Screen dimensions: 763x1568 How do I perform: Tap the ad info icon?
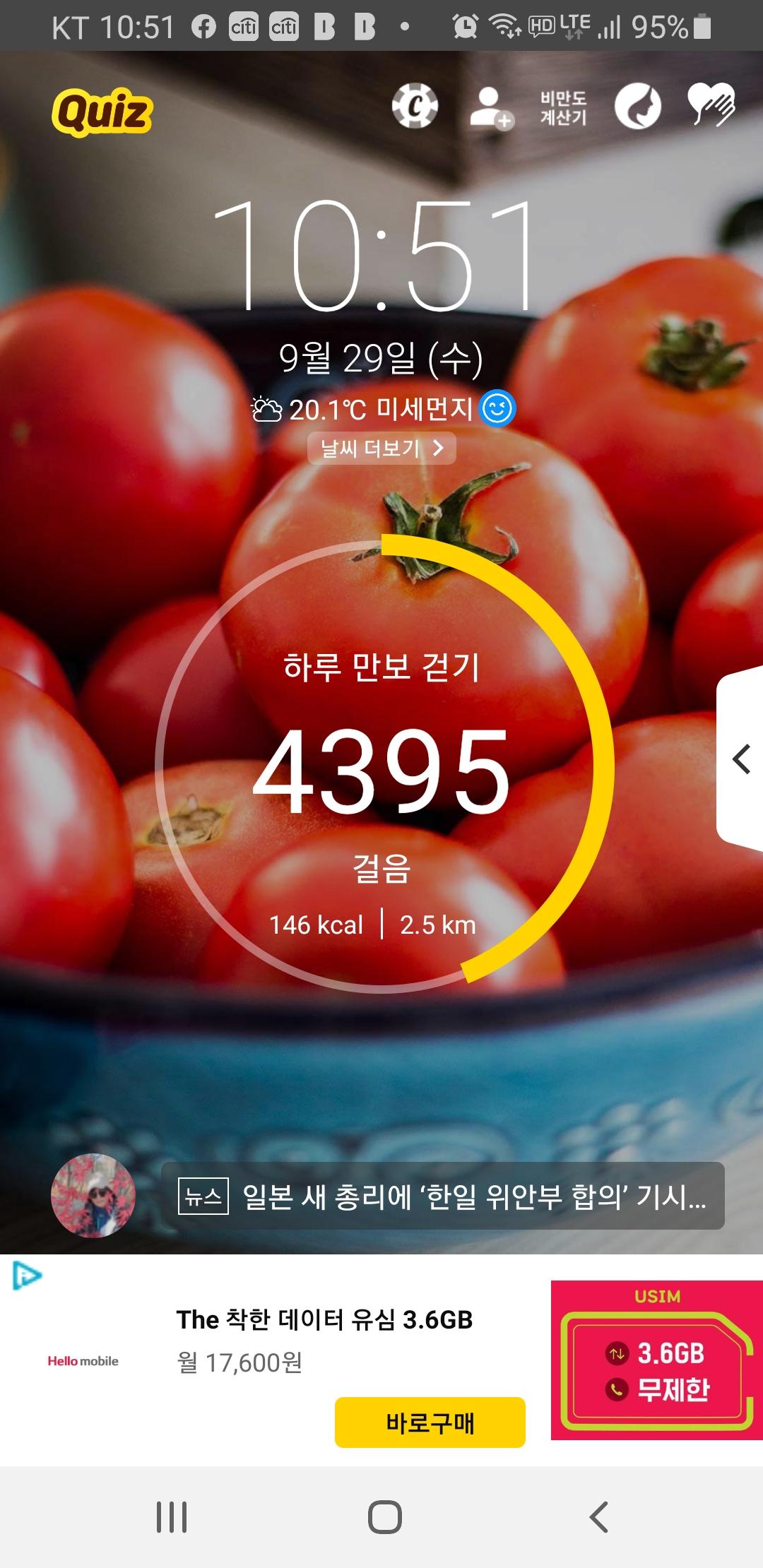27,1276
